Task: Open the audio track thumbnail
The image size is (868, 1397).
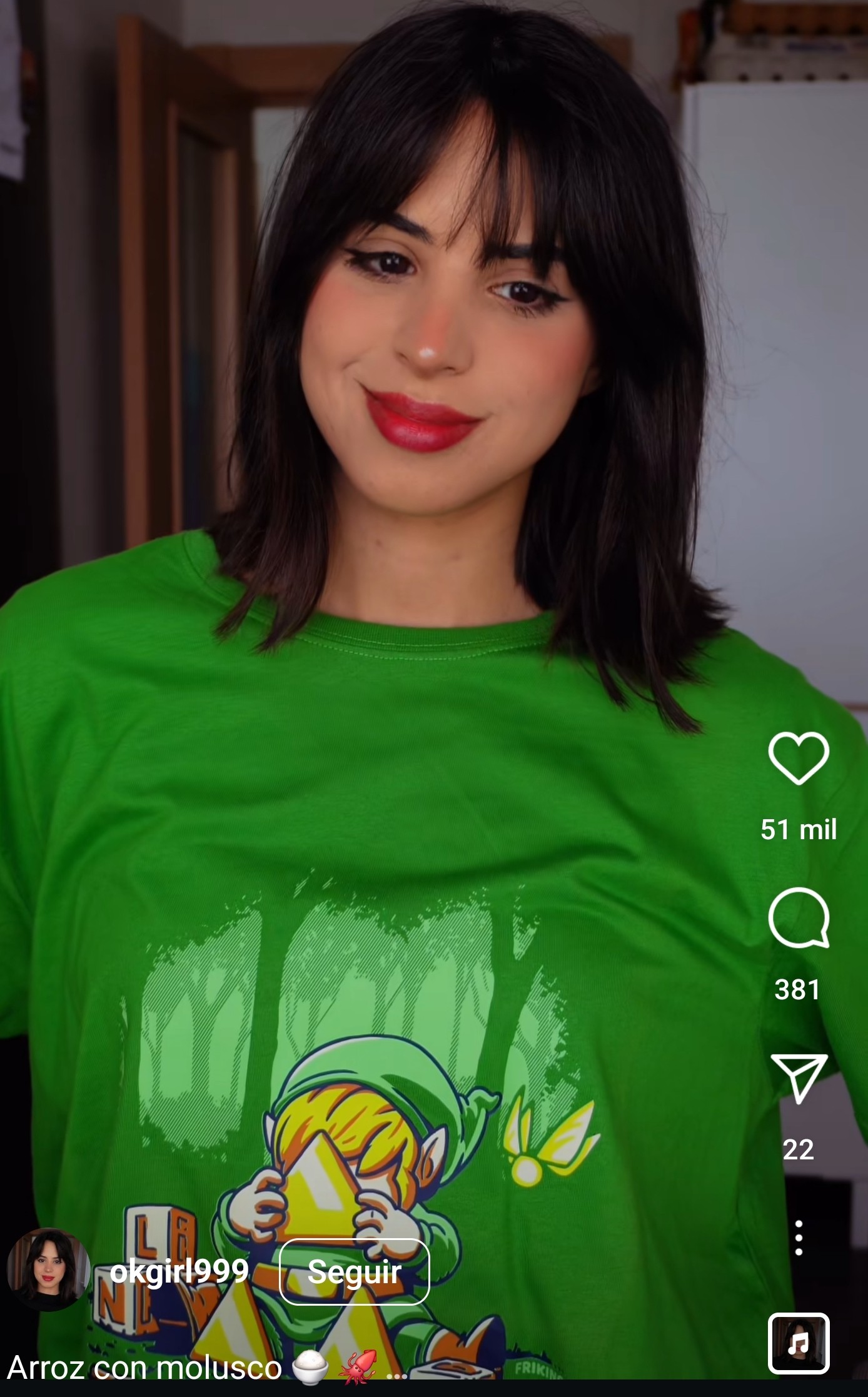Action: 799,1343
